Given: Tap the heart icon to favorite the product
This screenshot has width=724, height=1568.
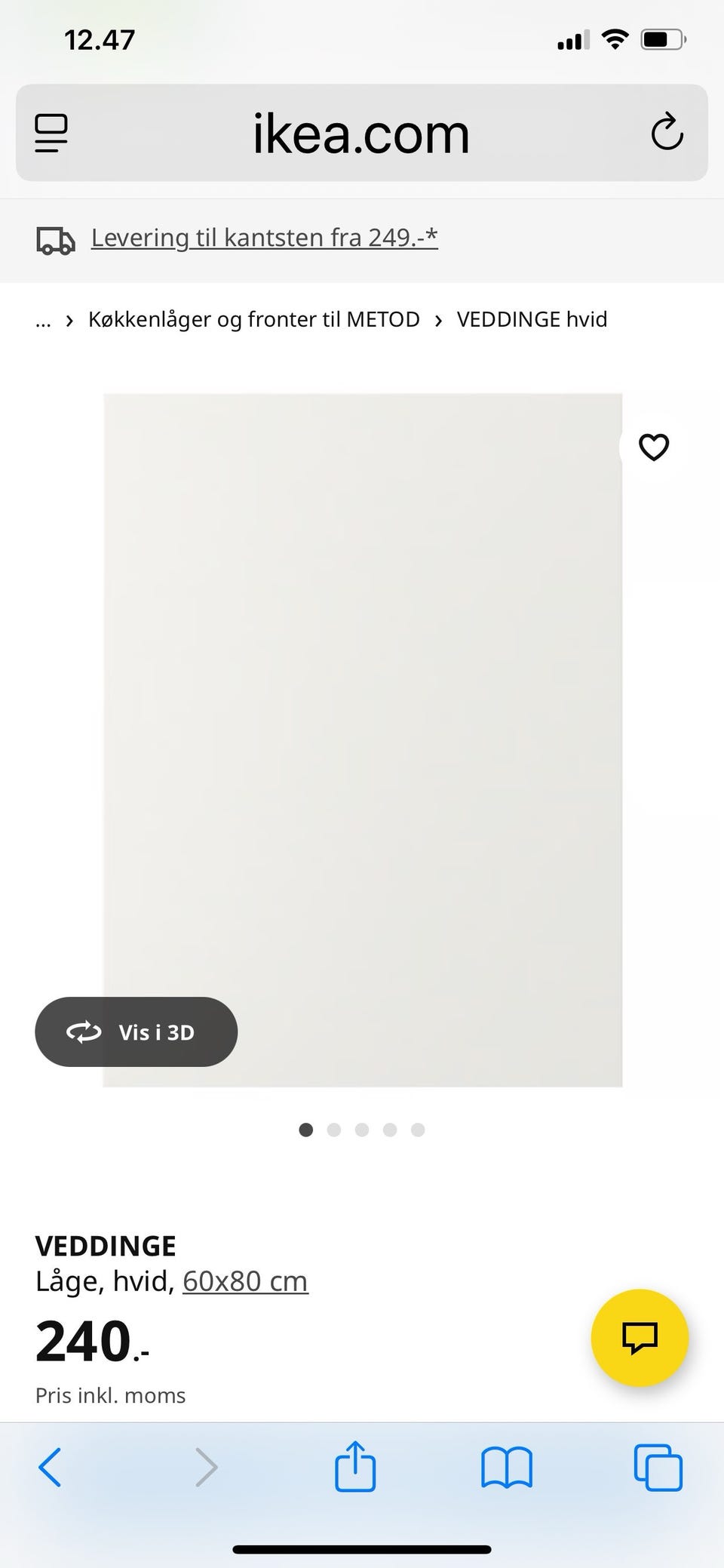Looking at the screenshot, I should pos(653,447).
